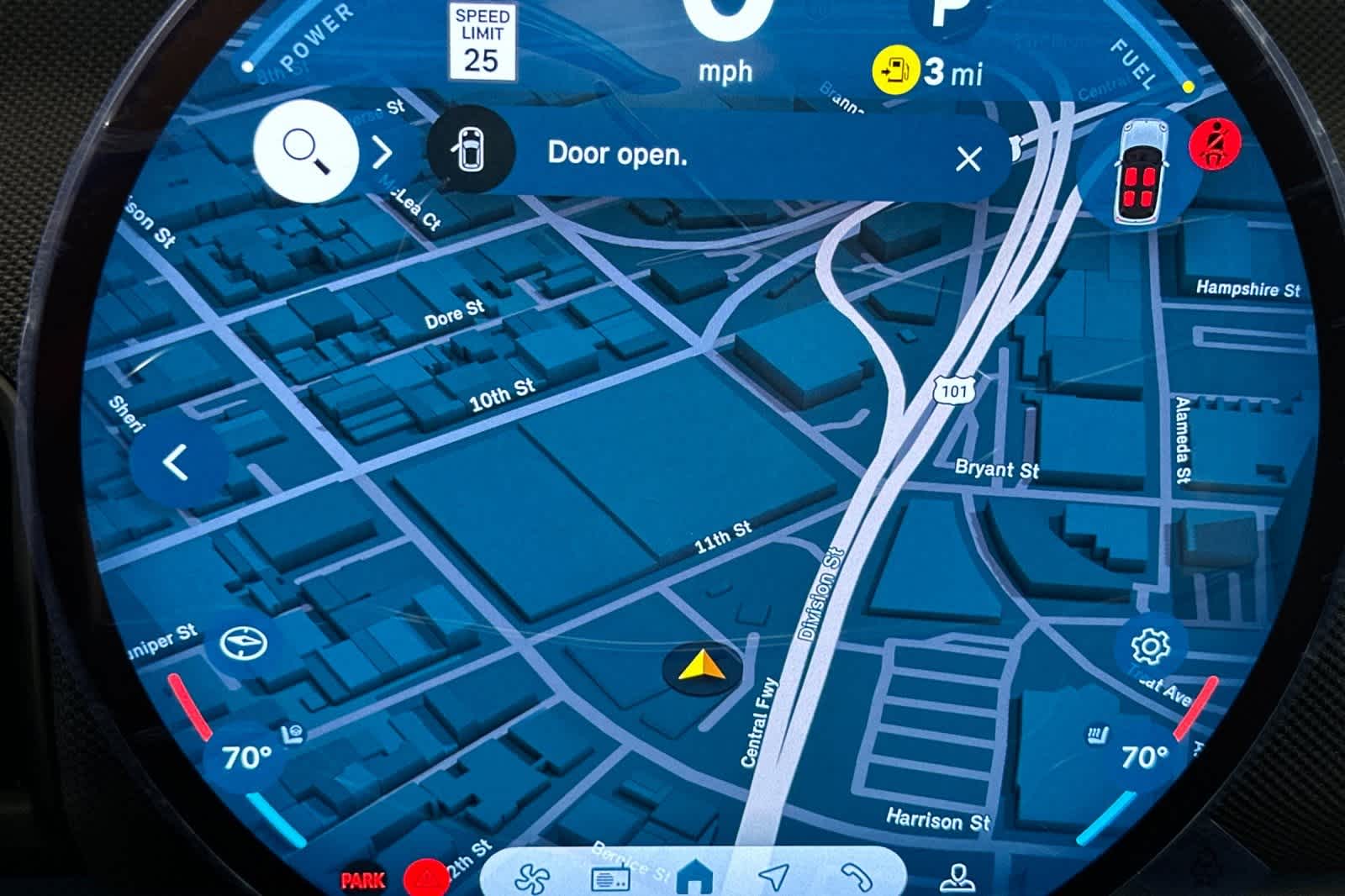Adjust the driver side 70° temperature
Image resolution: width=1345 pixels, height=896 pixels.
click(246, 758)
